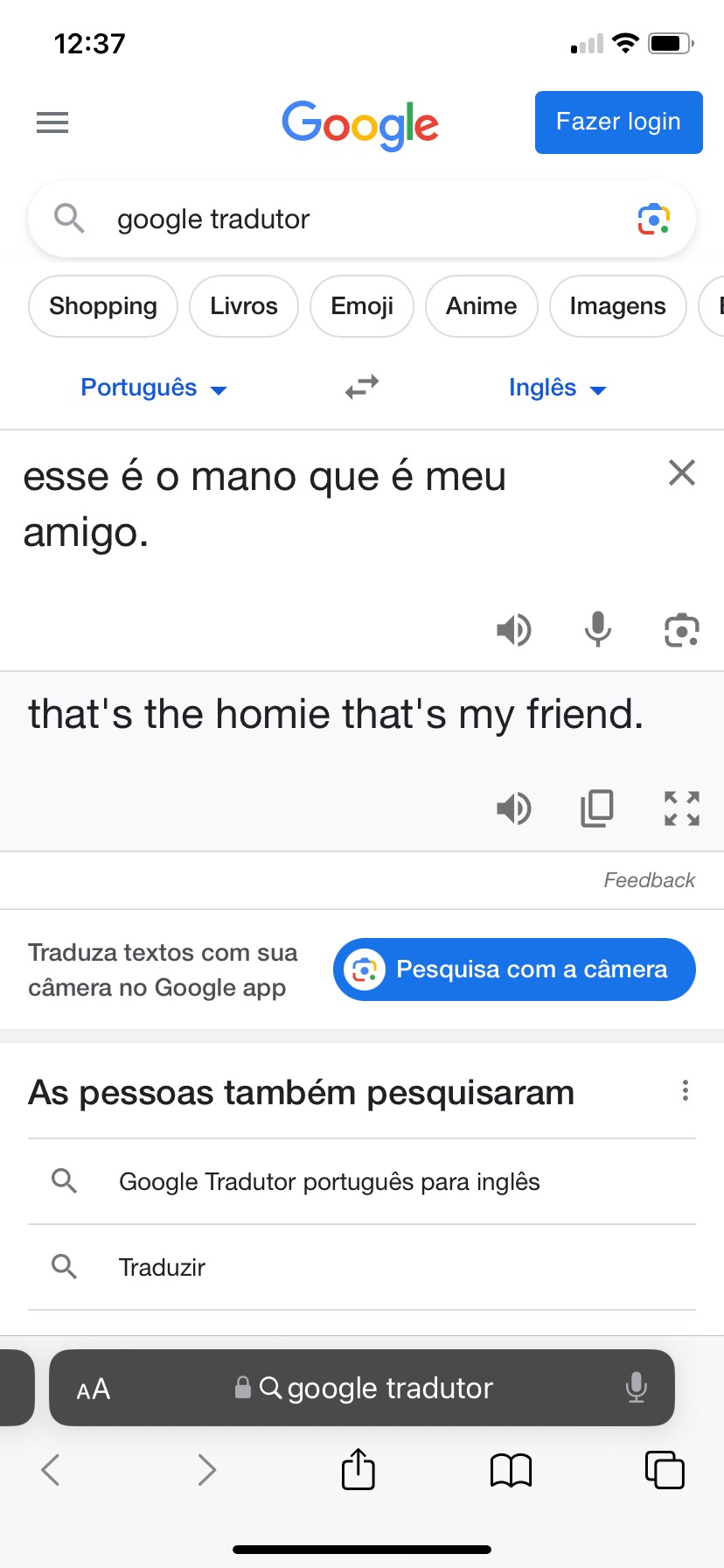
Task: Start voice input with the microphone
Action: click(598, 630)
